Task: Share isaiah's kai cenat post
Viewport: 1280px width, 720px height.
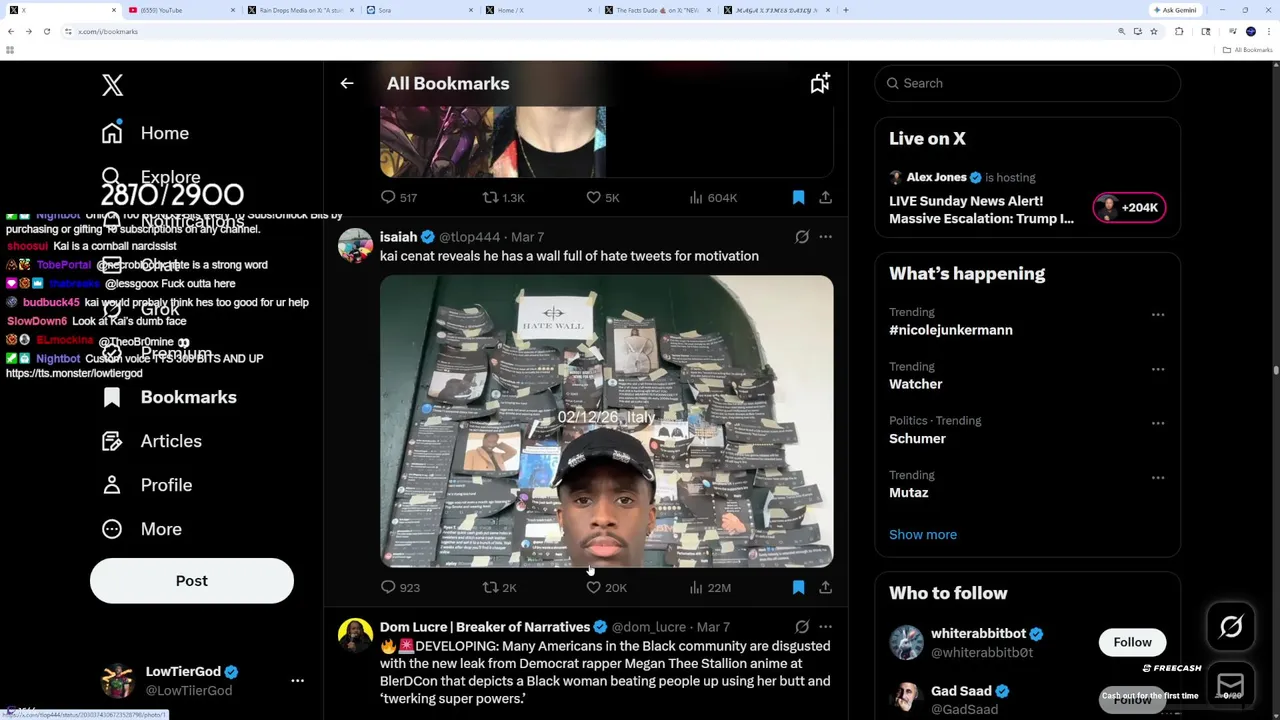Action: 826,588
